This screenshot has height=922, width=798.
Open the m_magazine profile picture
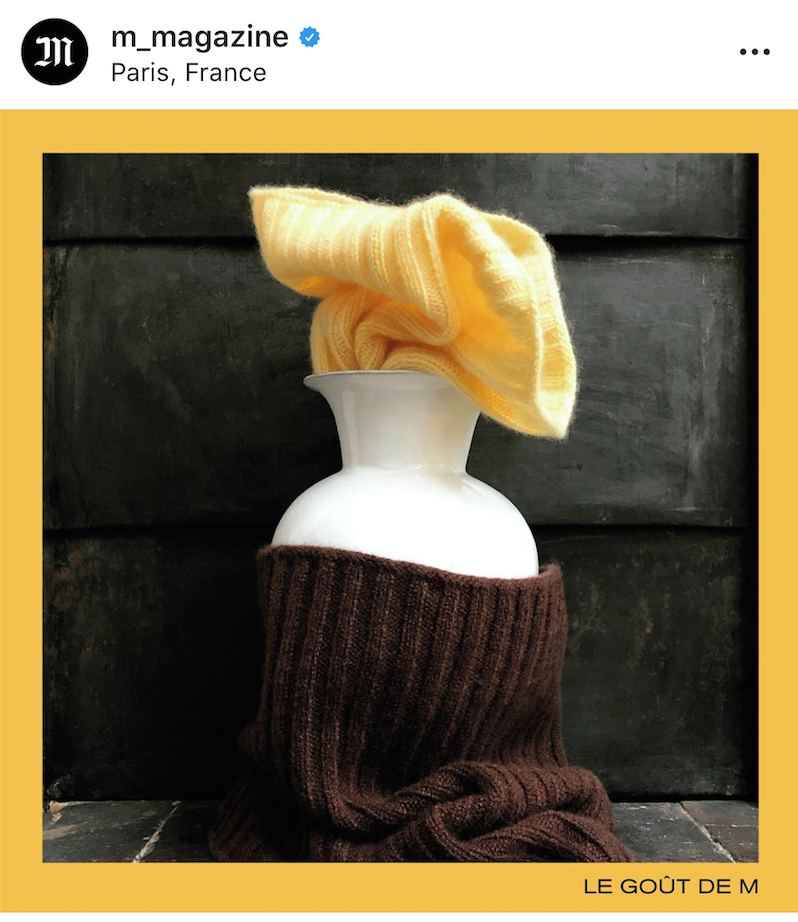point(55,52)
